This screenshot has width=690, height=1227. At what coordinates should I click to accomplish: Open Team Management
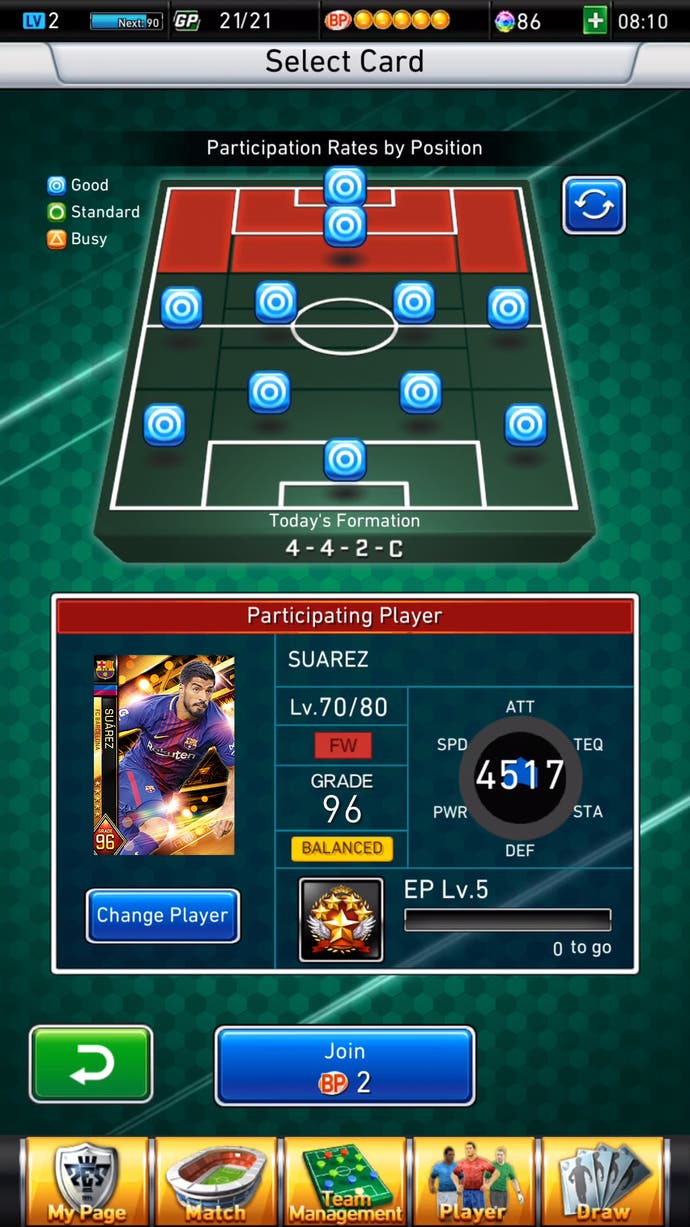pyautogui.click(x=345, y=1182)
